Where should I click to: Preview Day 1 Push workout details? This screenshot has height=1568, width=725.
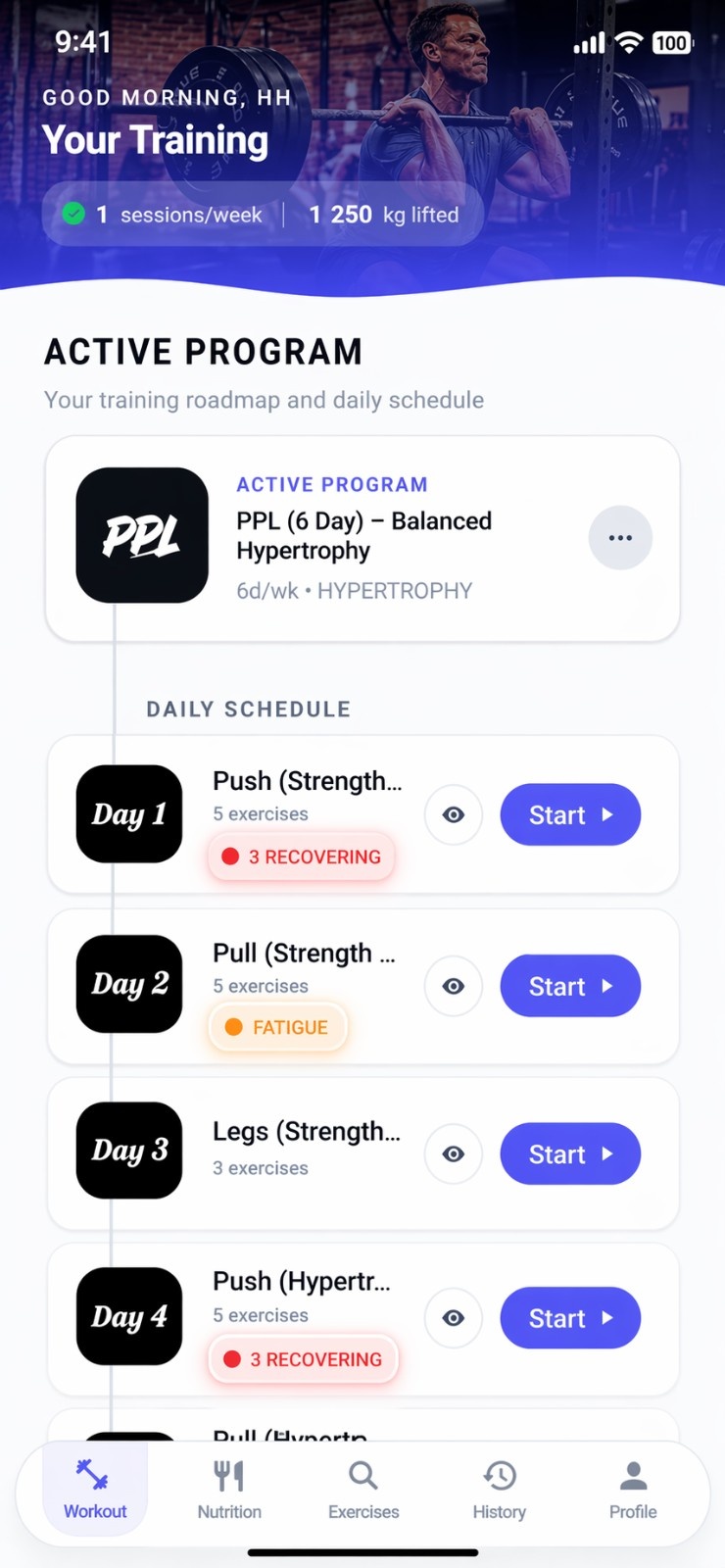tap(454, 814)
